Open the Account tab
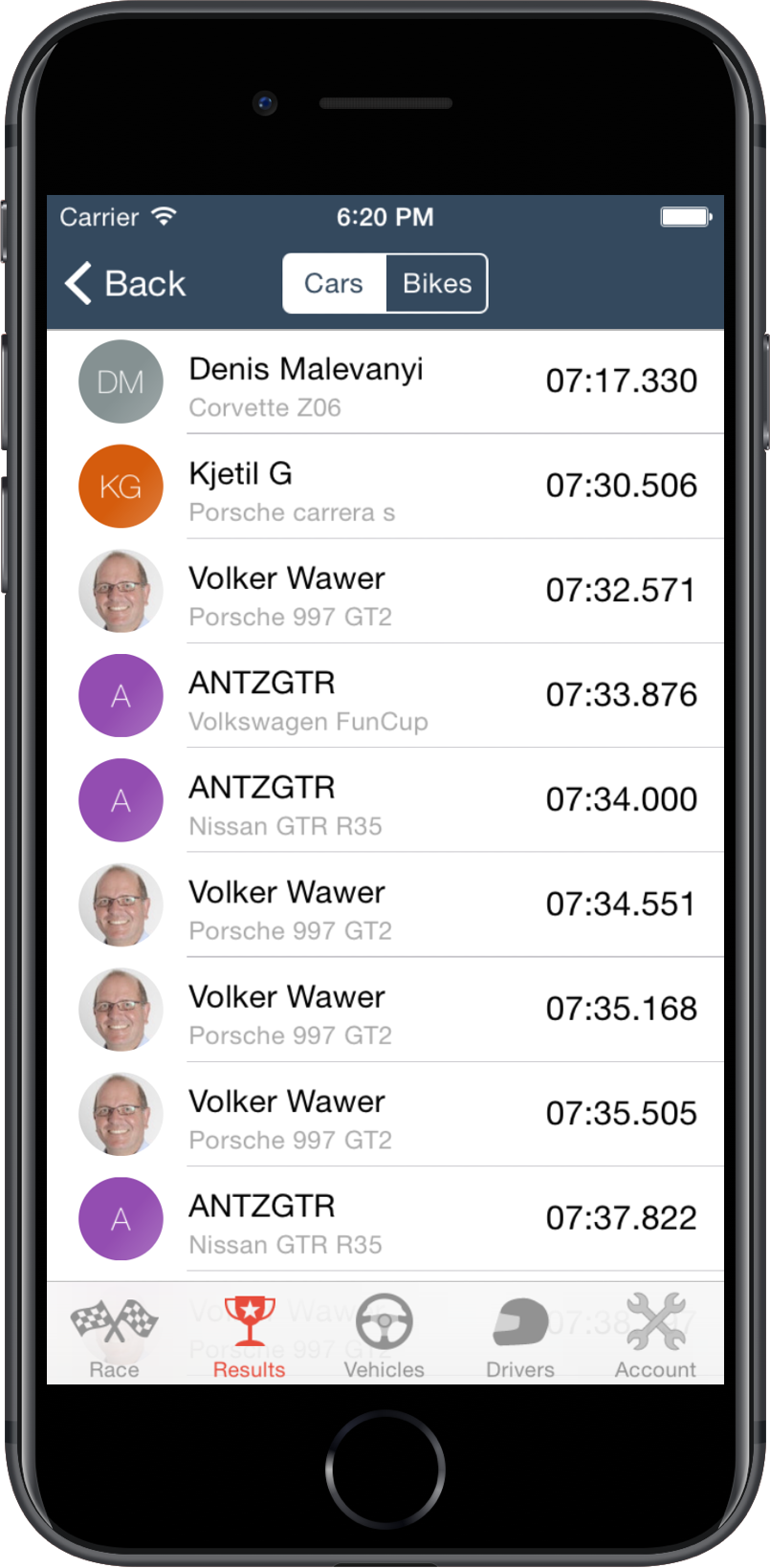 [x=655, y=1337]
